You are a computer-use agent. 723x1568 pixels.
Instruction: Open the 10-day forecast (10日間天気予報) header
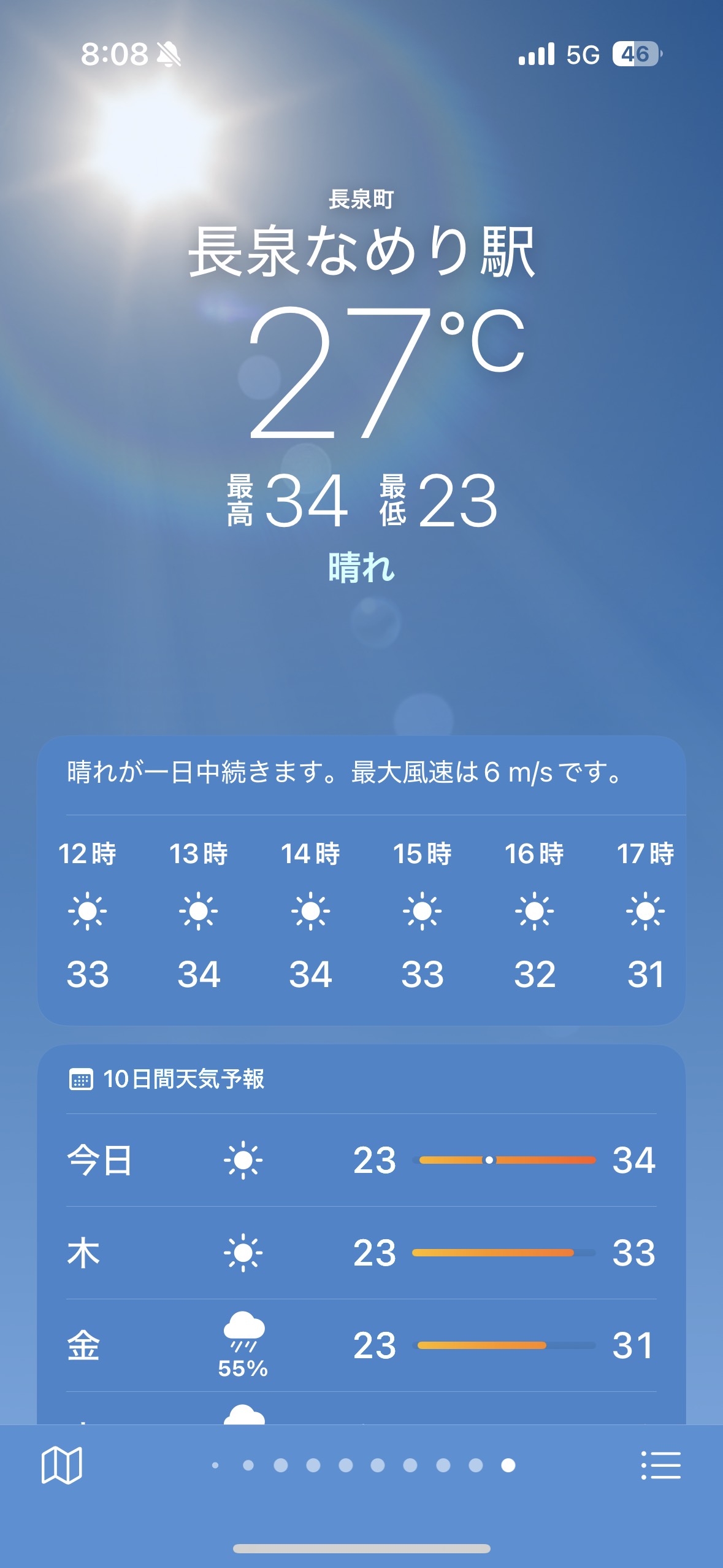click(183, 1079)
